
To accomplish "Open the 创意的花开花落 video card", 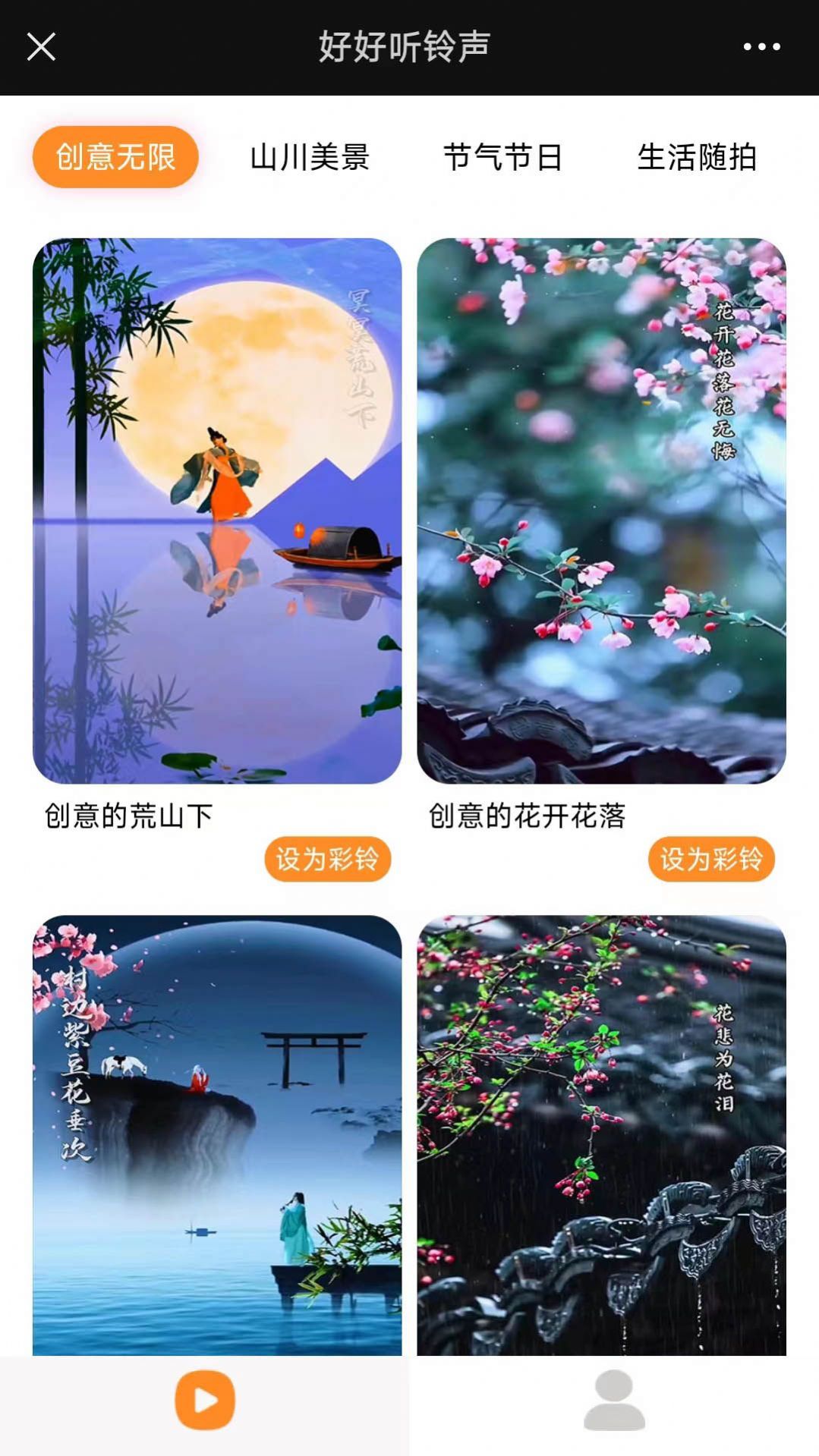I will [x=601, y=511].
